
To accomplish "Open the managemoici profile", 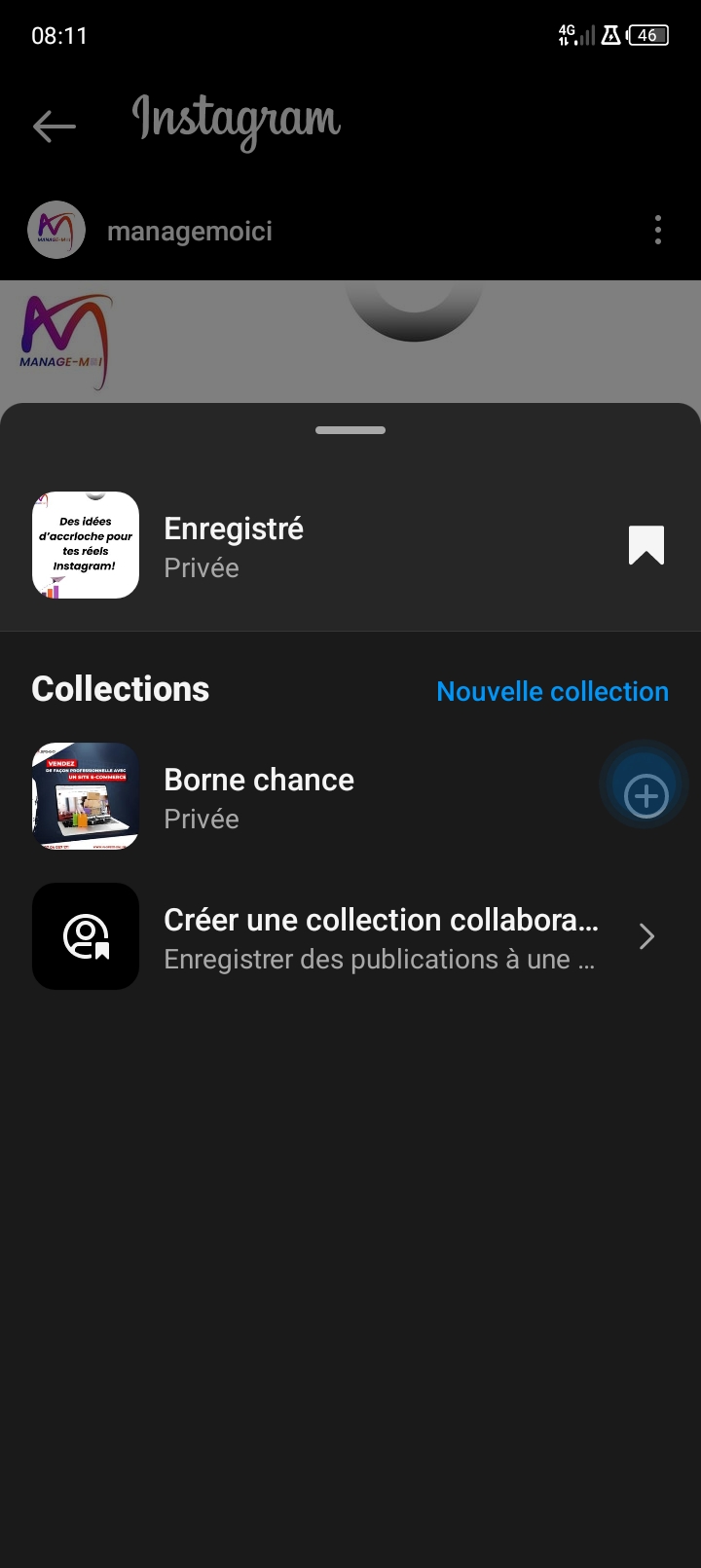I will pos(189,232).
